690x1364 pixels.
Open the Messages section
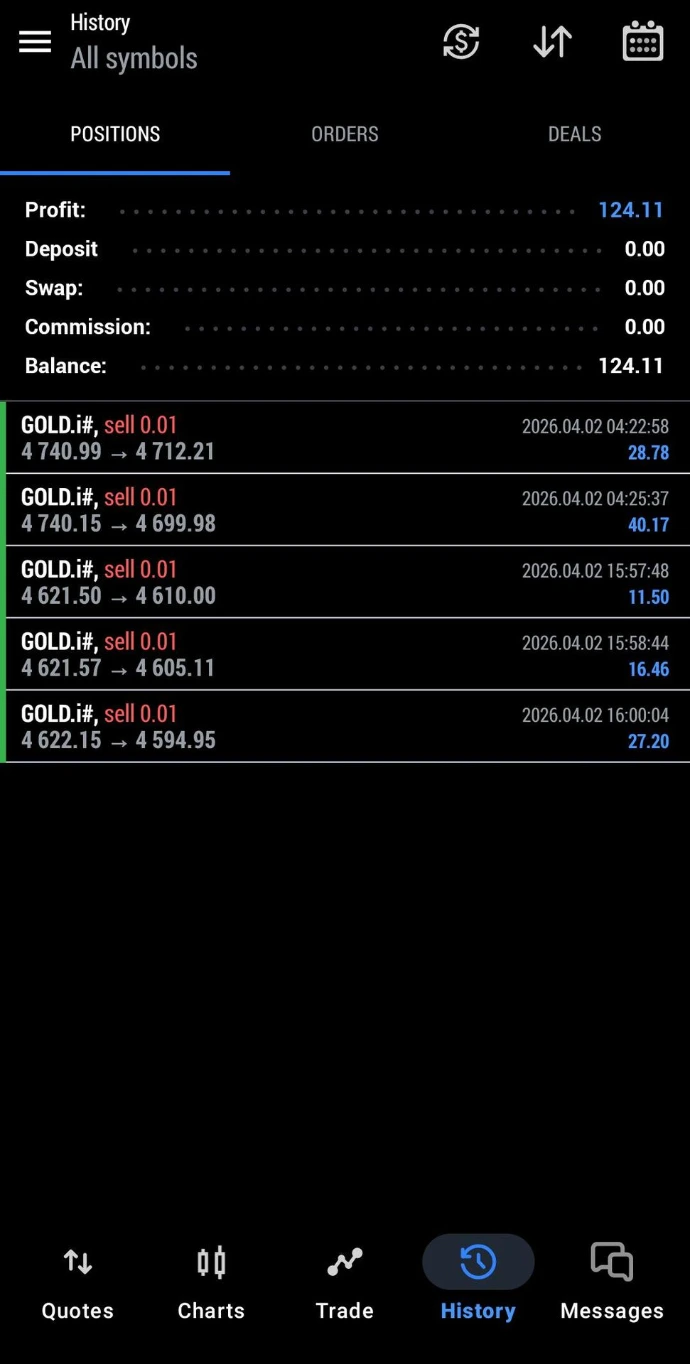click(612, 1284)
